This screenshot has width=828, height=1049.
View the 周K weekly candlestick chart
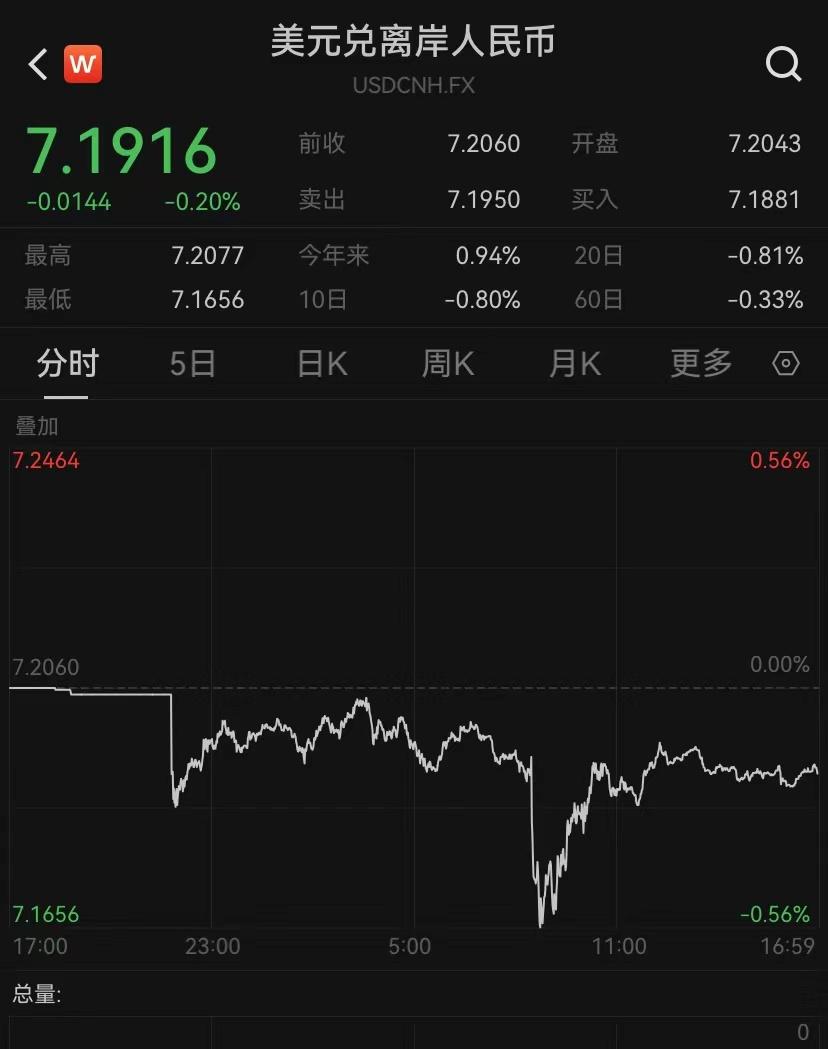446,364
